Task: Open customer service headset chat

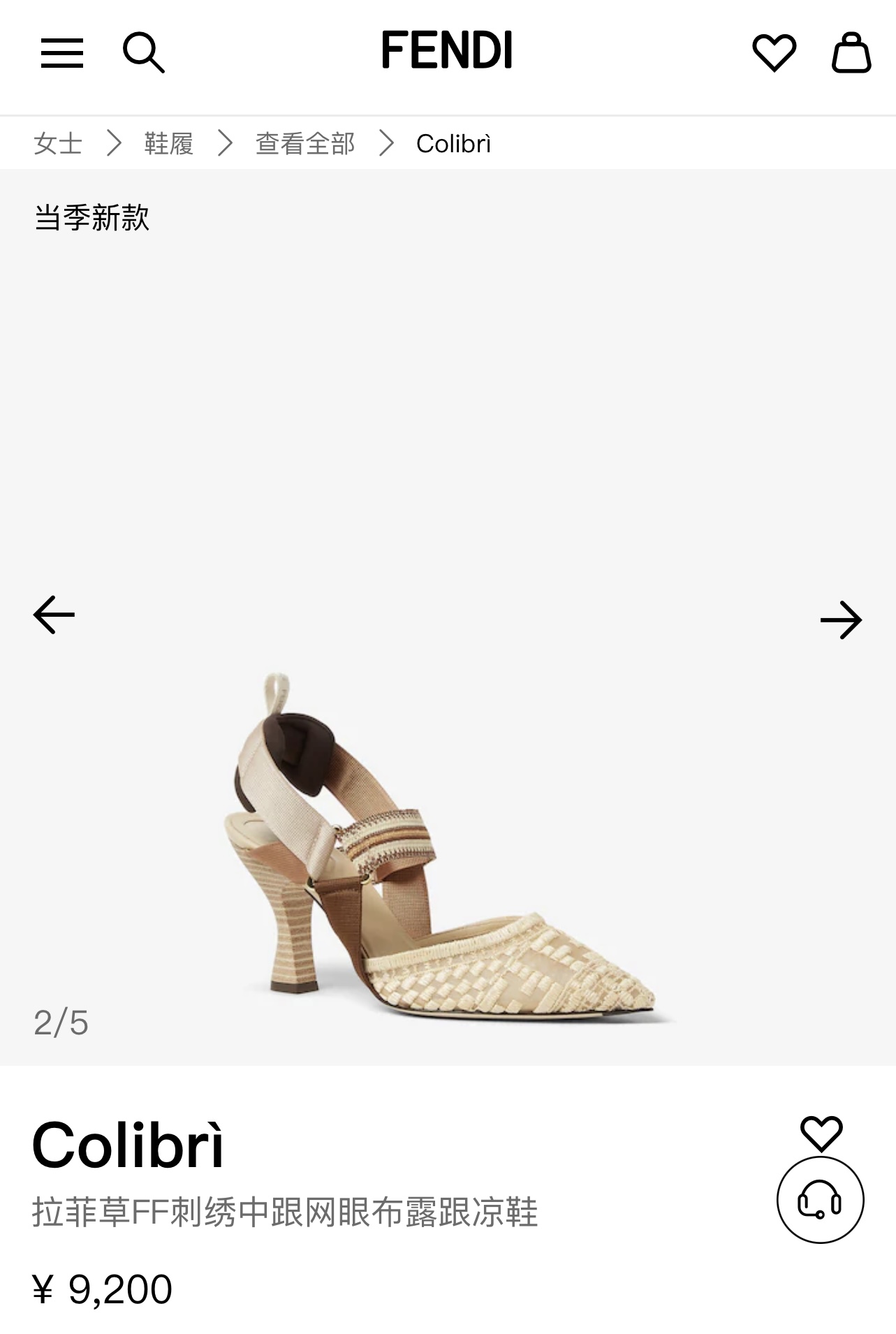Action: tap(820, 1200)
